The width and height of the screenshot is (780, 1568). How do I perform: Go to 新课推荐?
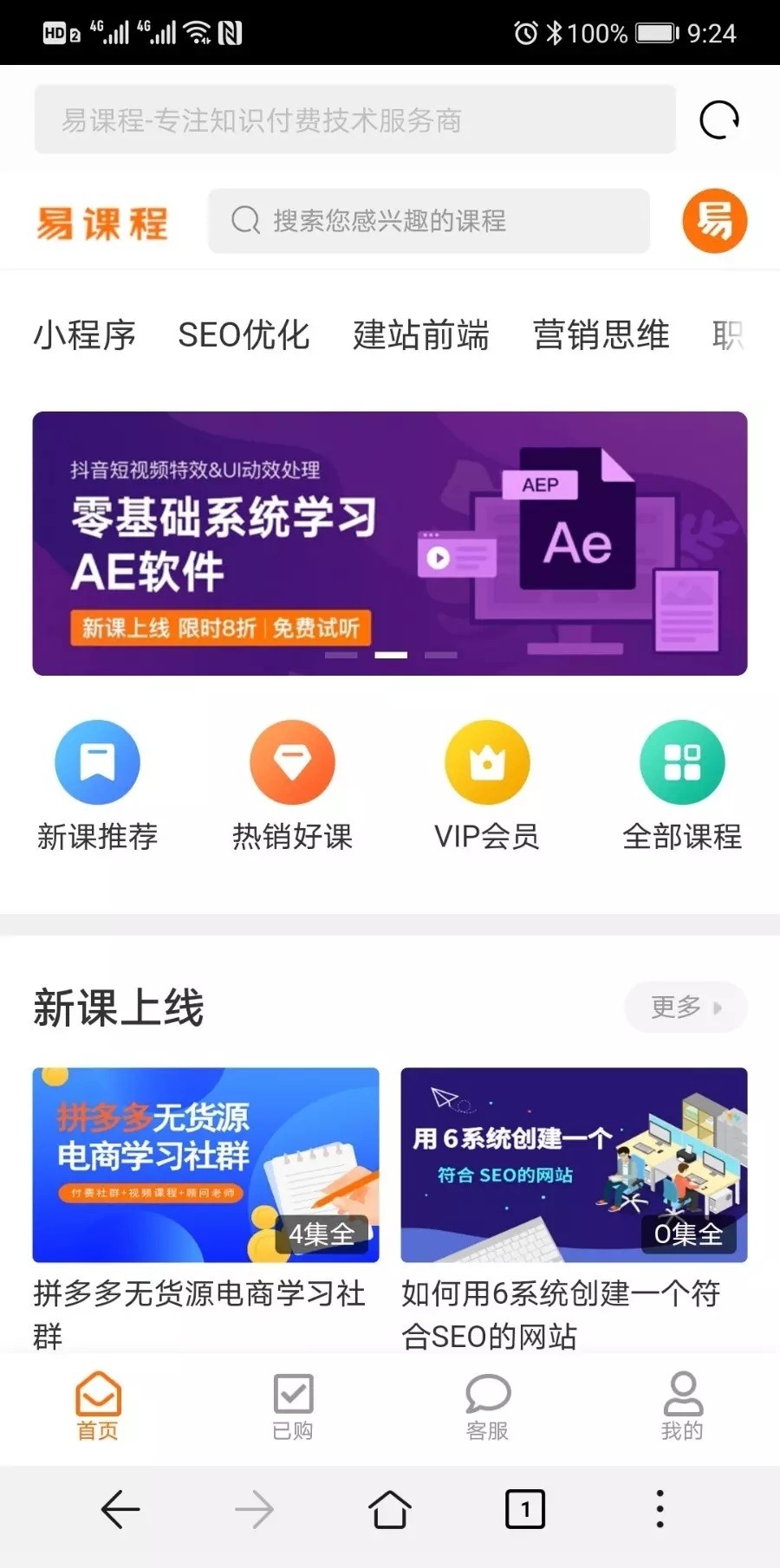(97, 785)
